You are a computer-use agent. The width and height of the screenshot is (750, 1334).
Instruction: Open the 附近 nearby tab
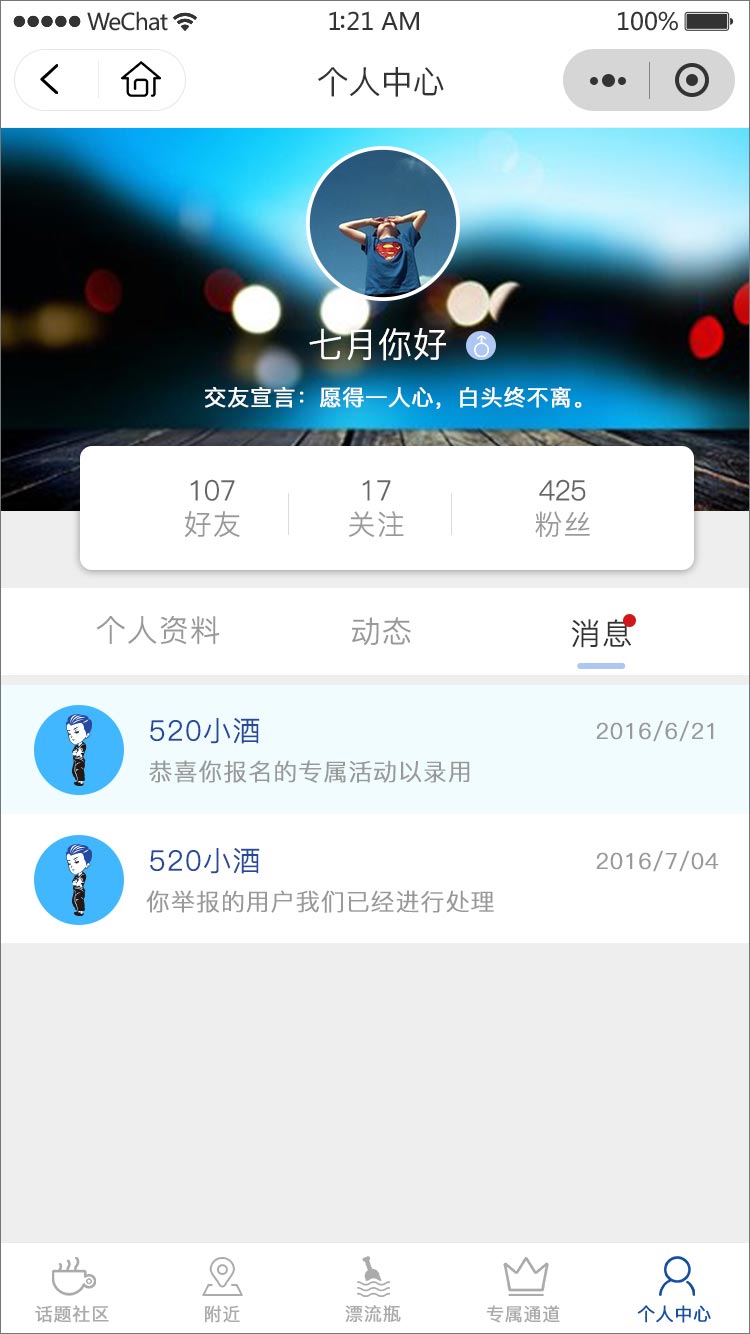click(x=222, y=1290)
